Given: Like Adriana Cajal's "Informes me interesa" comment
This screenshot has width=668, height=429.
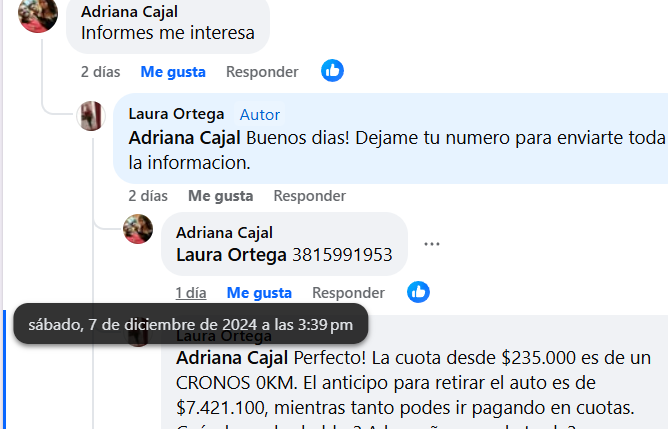Looking at the screenshot, I should pyautogui.click(x=173, y=72).
